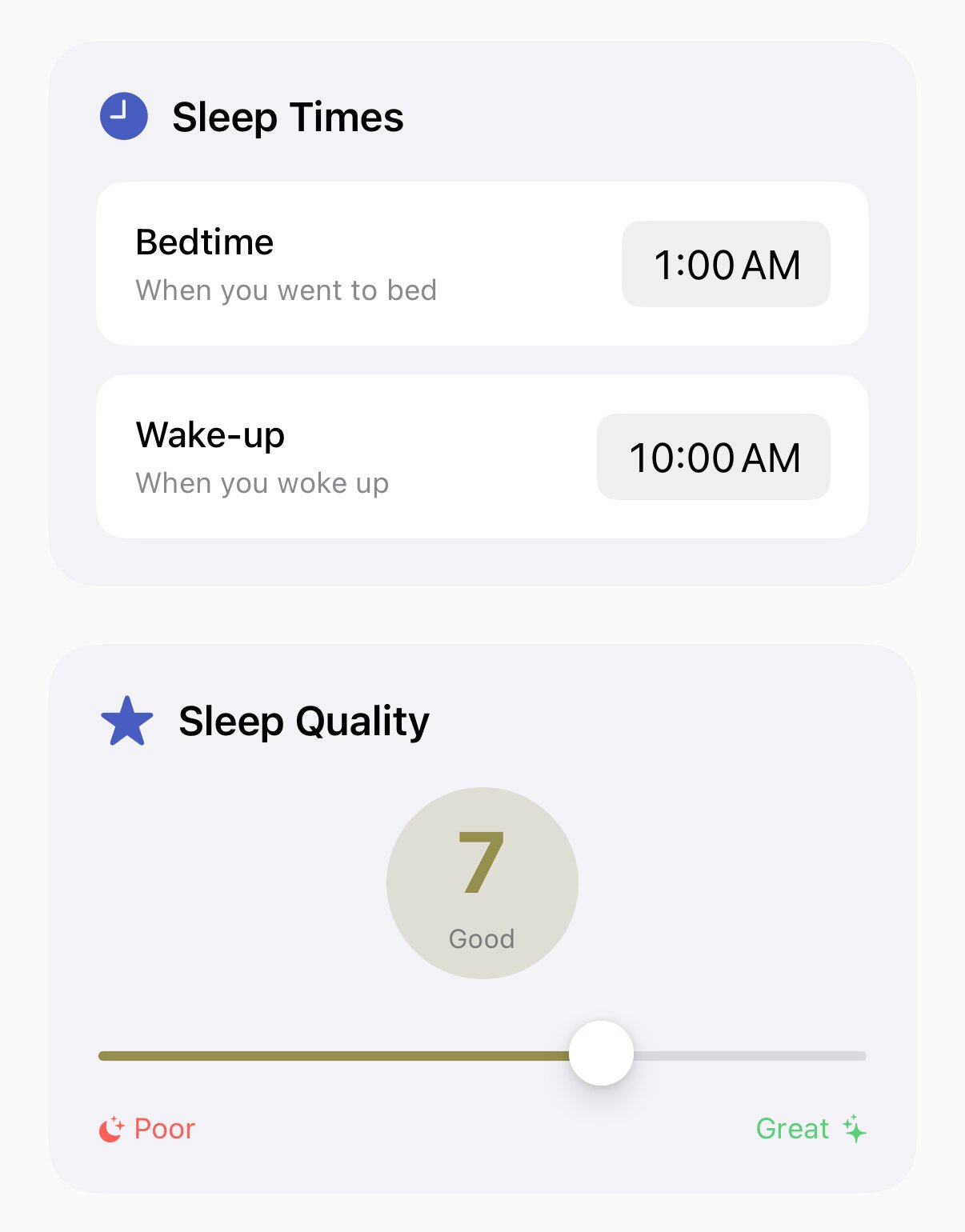The width and height of the screenshot is (965, 1232).
Task: Open the Wake-up time picker showing 10:00 AM
Action: (713, 457)
